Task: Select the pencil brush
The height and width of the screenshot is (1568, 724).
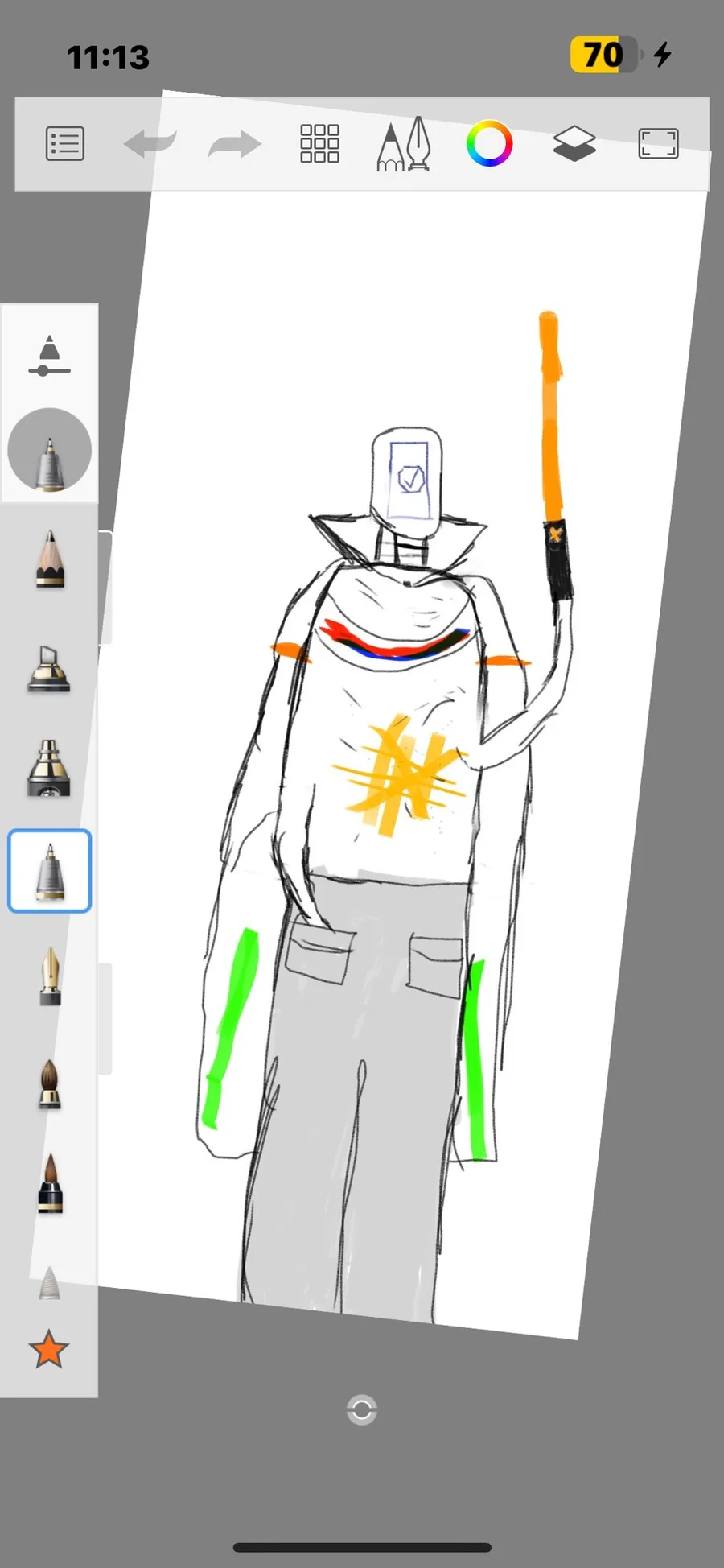Action: tap(50, 559)
